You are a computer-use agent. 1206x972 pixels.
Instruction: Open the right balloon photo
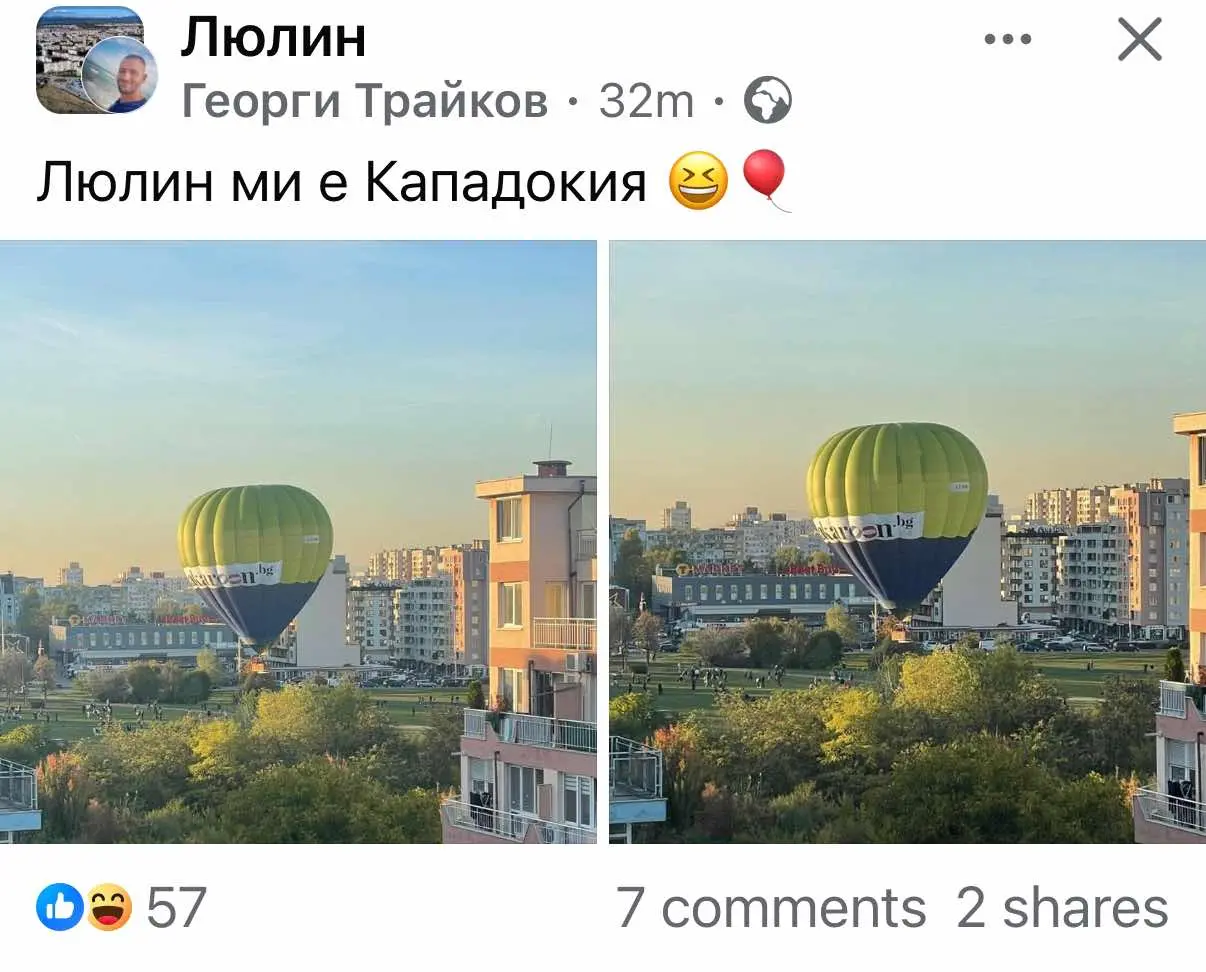[x=907, y=542]
